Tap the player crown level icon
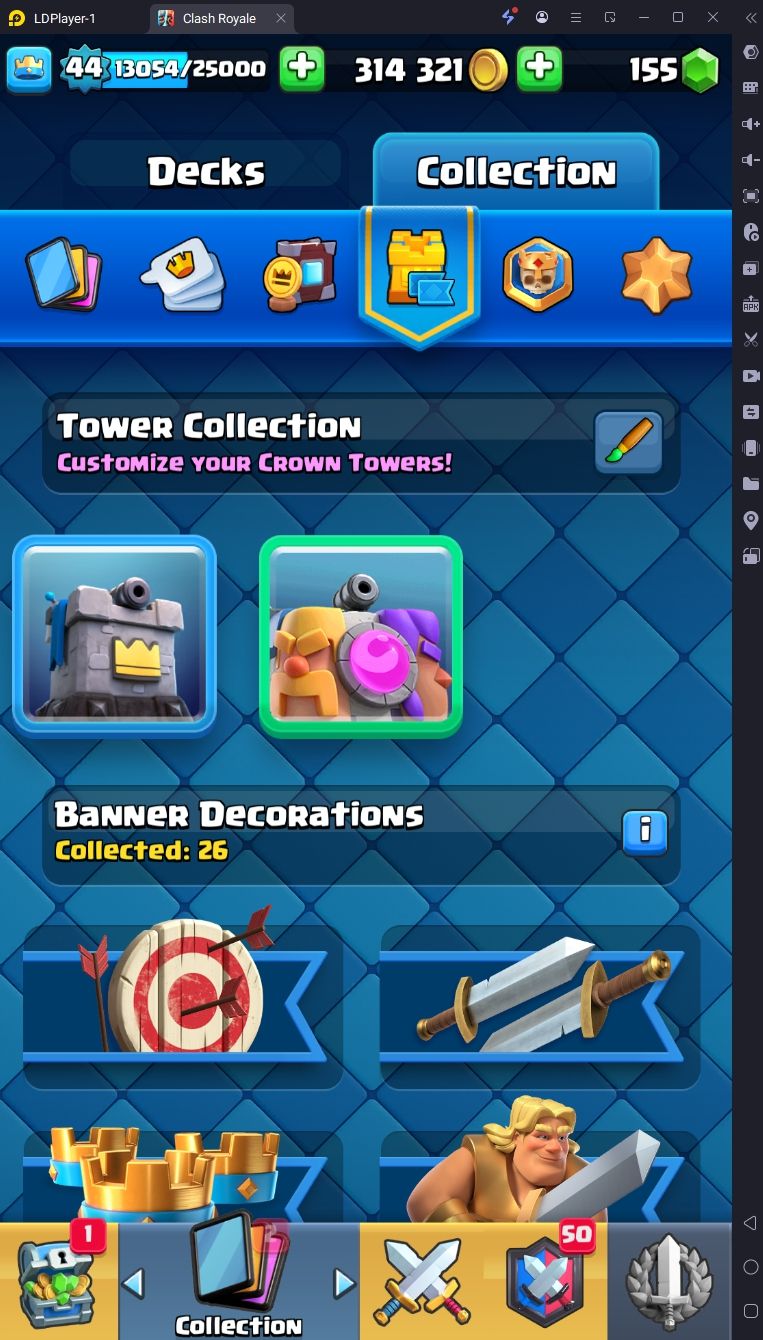 [x=29, y=69]
